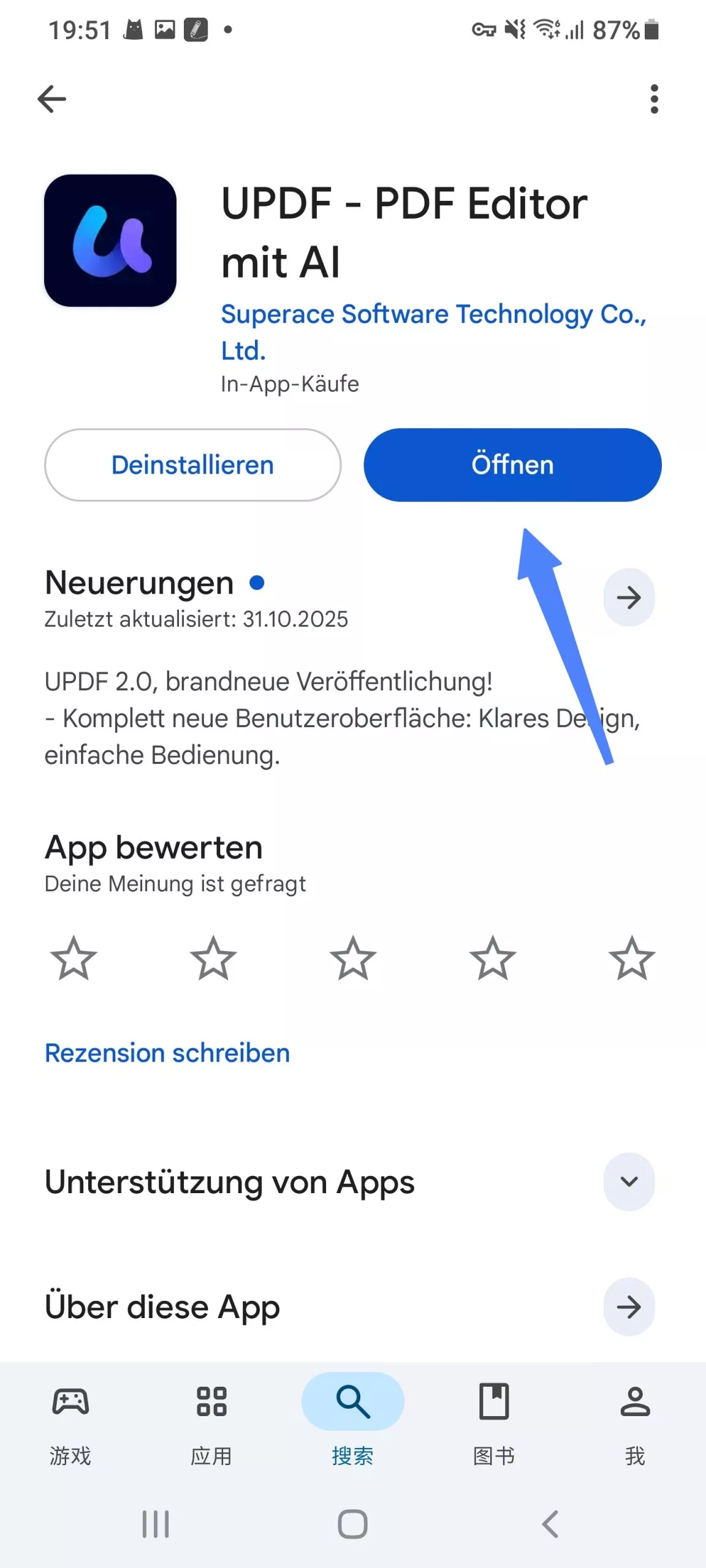Open Rezension schreiben to write a review
This screenshot has height=1568, width=706.
[x=167, y=1052]
